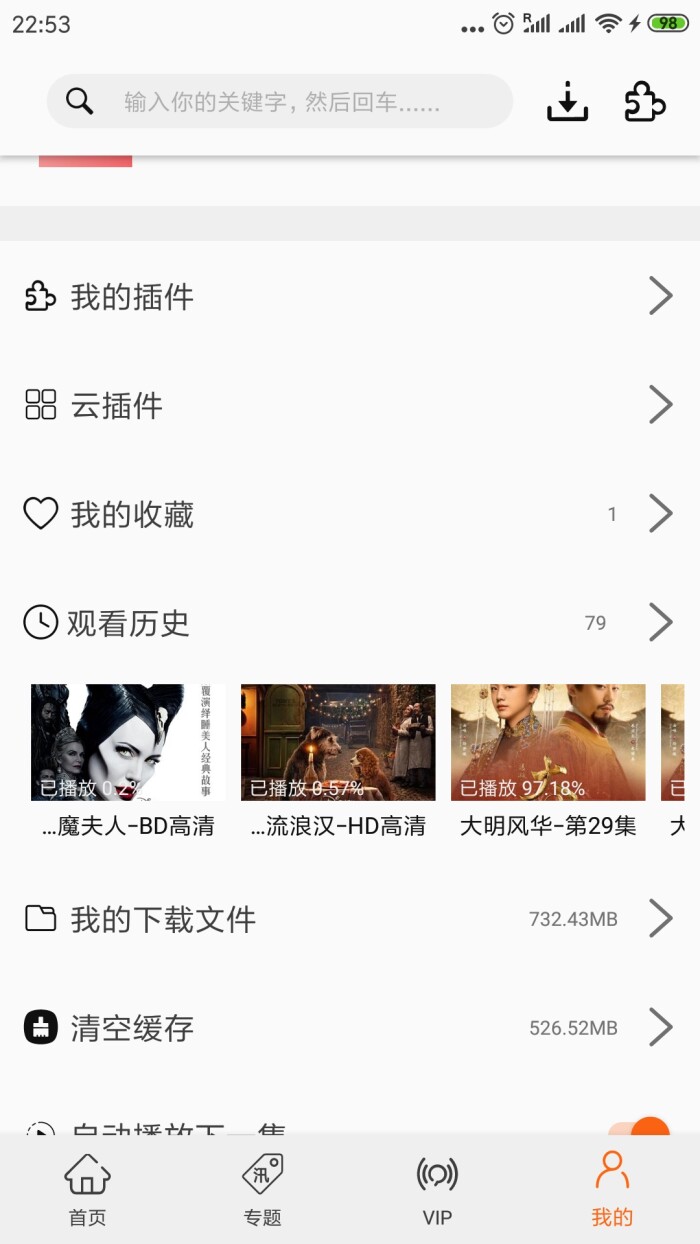Open 我的插件 row
This screenshot has height=1244, width=700.
tap(350, 297)
